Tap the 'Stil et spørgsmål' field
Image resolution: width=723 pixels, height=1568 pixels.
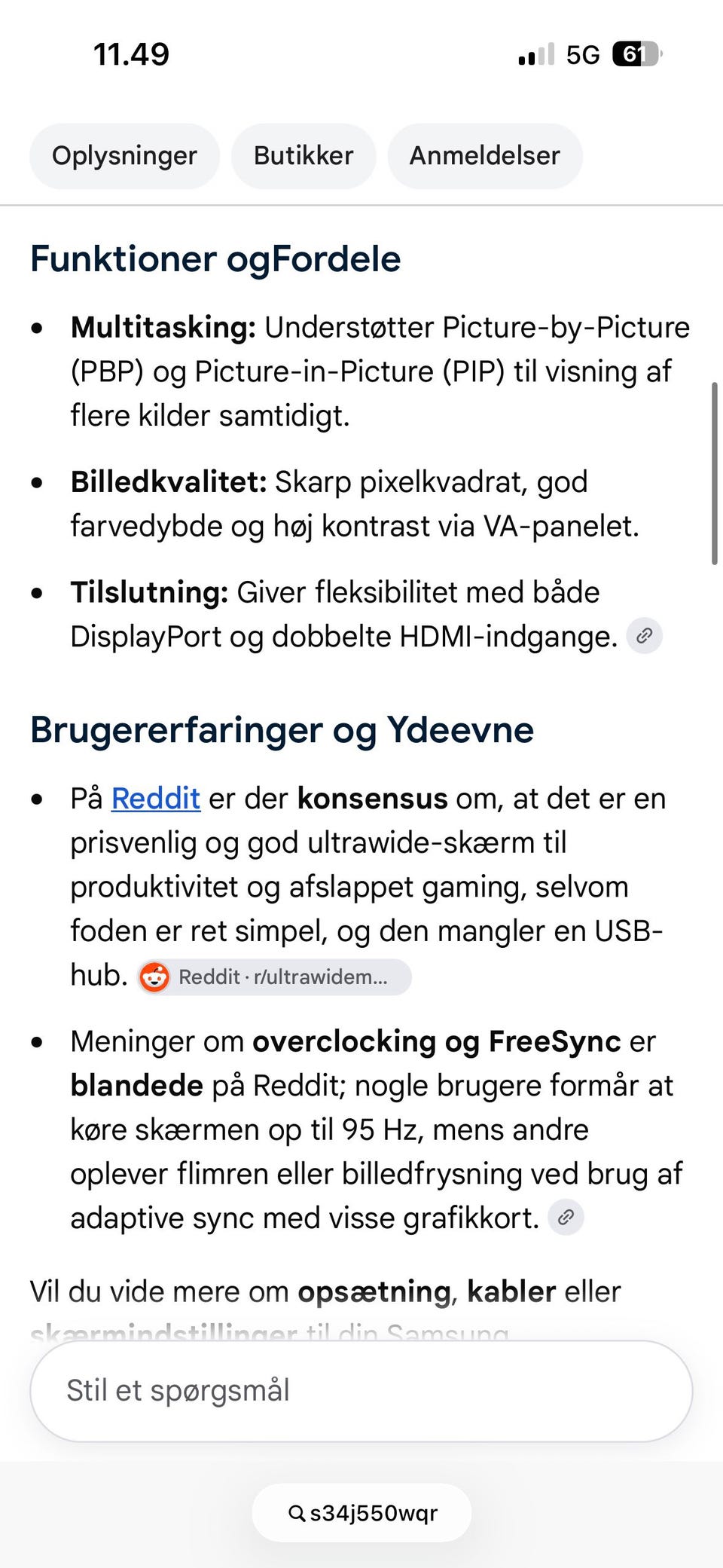click(x=361, y=1391)
